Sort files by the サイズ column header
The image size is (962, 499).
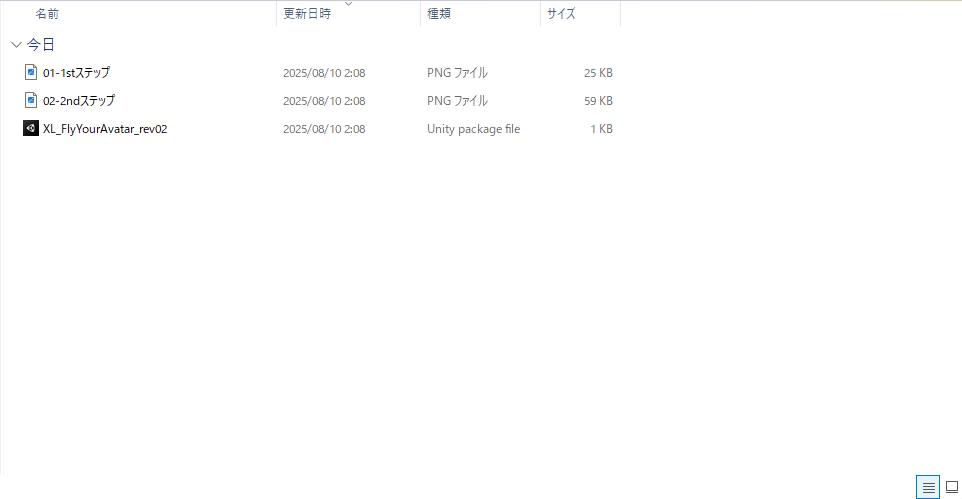coord(561,14)
